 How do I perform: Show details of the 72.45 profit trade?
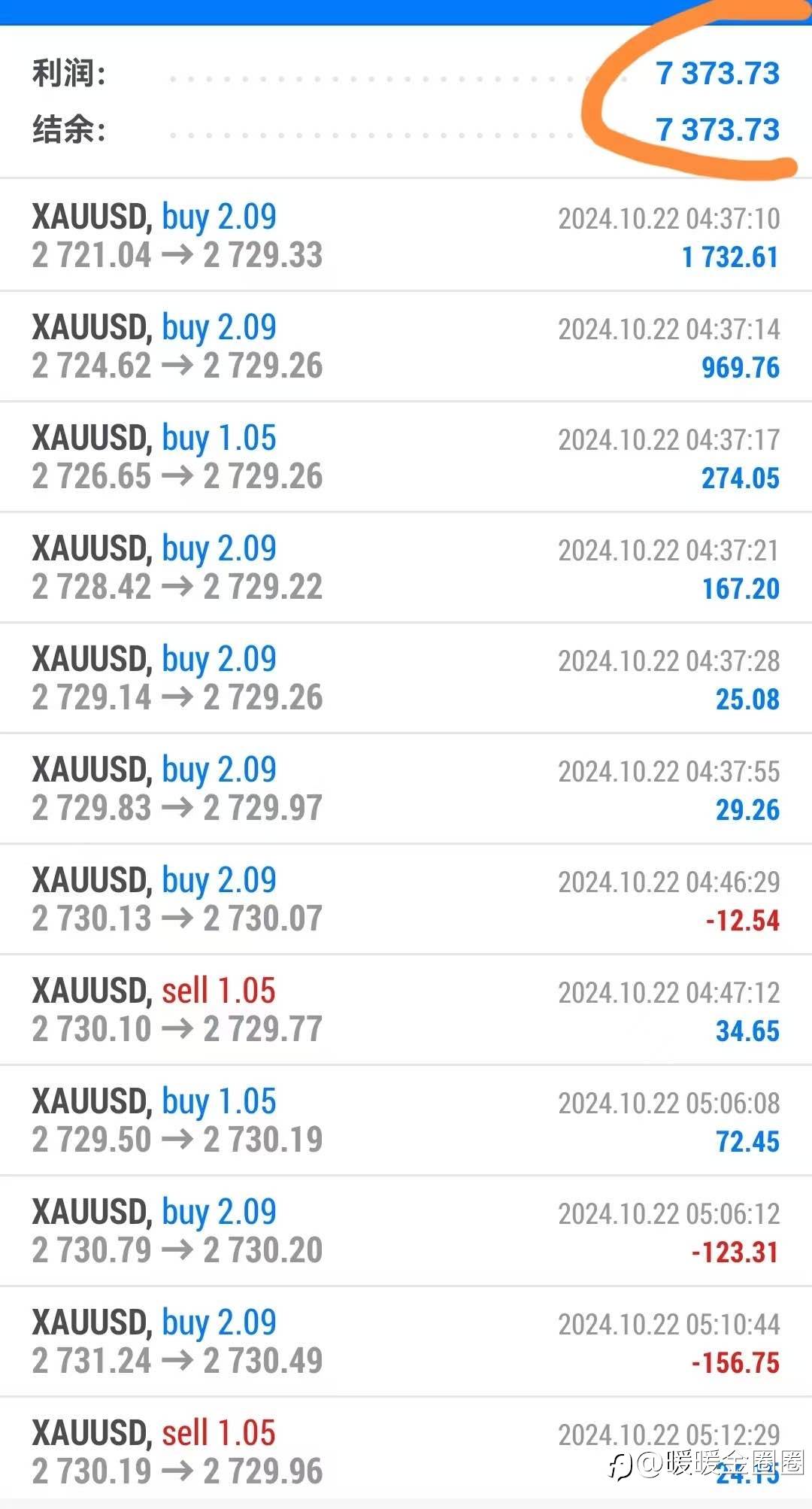coord(406,1120)
